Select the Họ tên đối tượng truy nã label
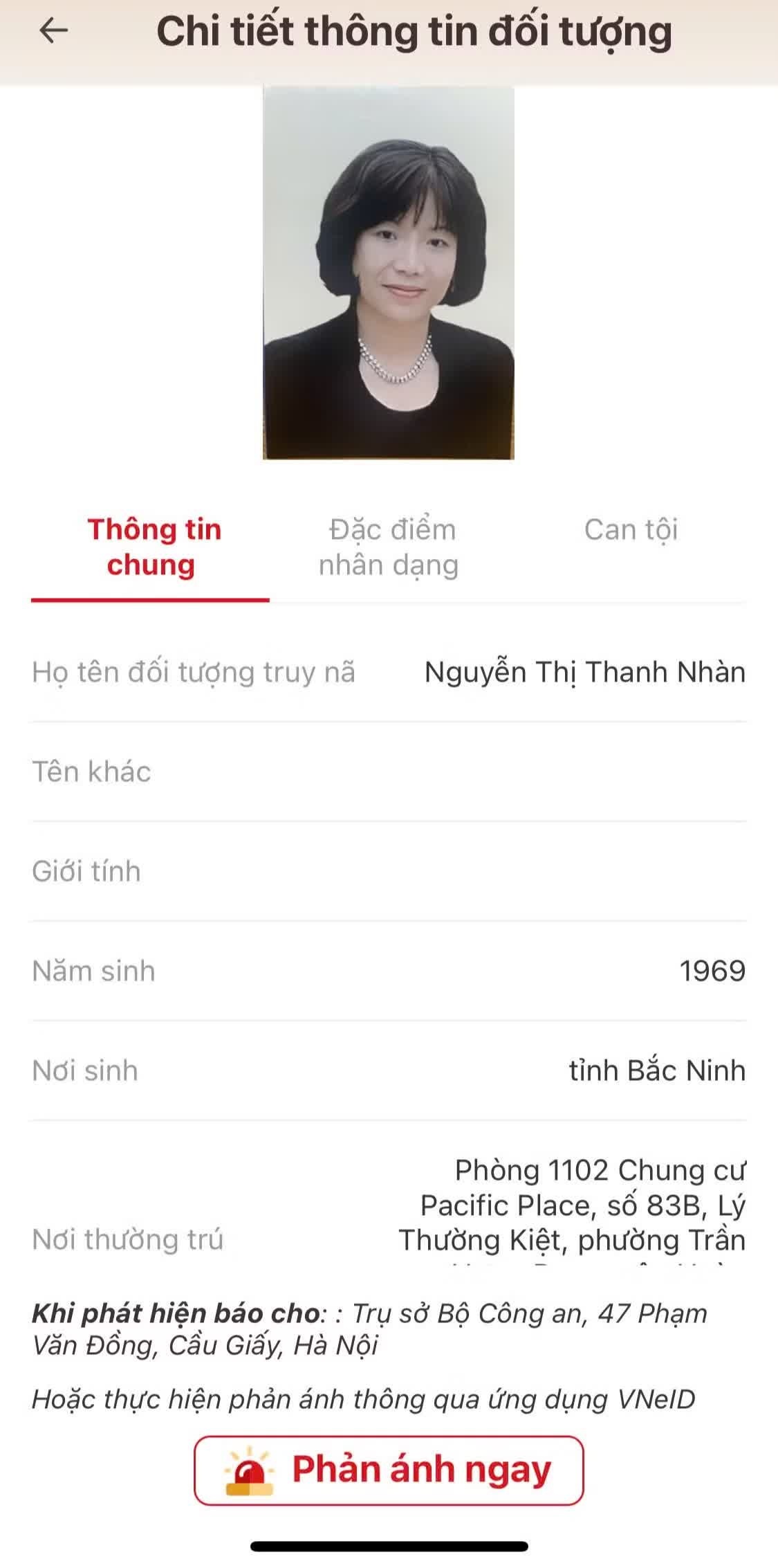Image resolution: width=778 pixels, height=1568 pixels. [x=194, y=671]
